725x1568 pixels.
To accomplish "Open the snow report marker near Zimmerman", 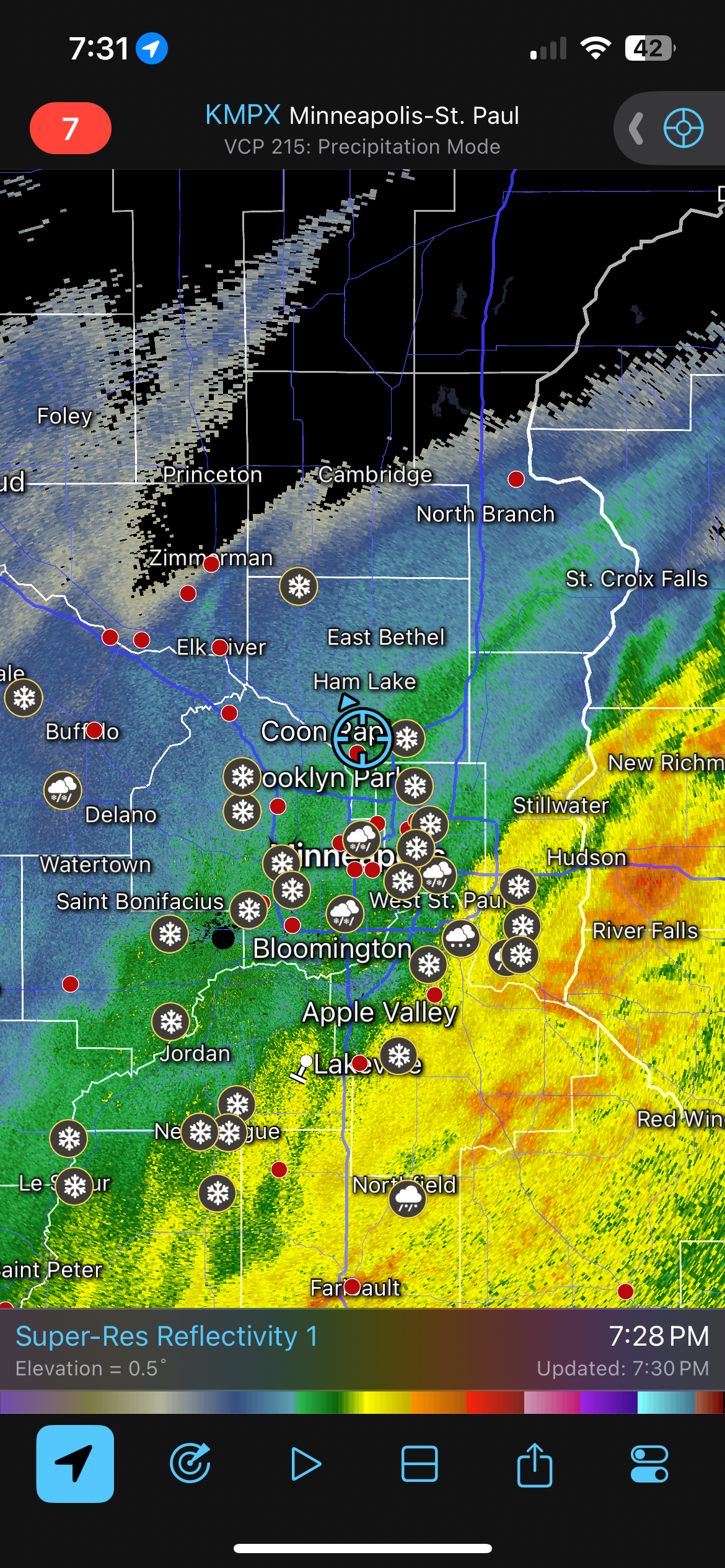I will pos(299,586).
